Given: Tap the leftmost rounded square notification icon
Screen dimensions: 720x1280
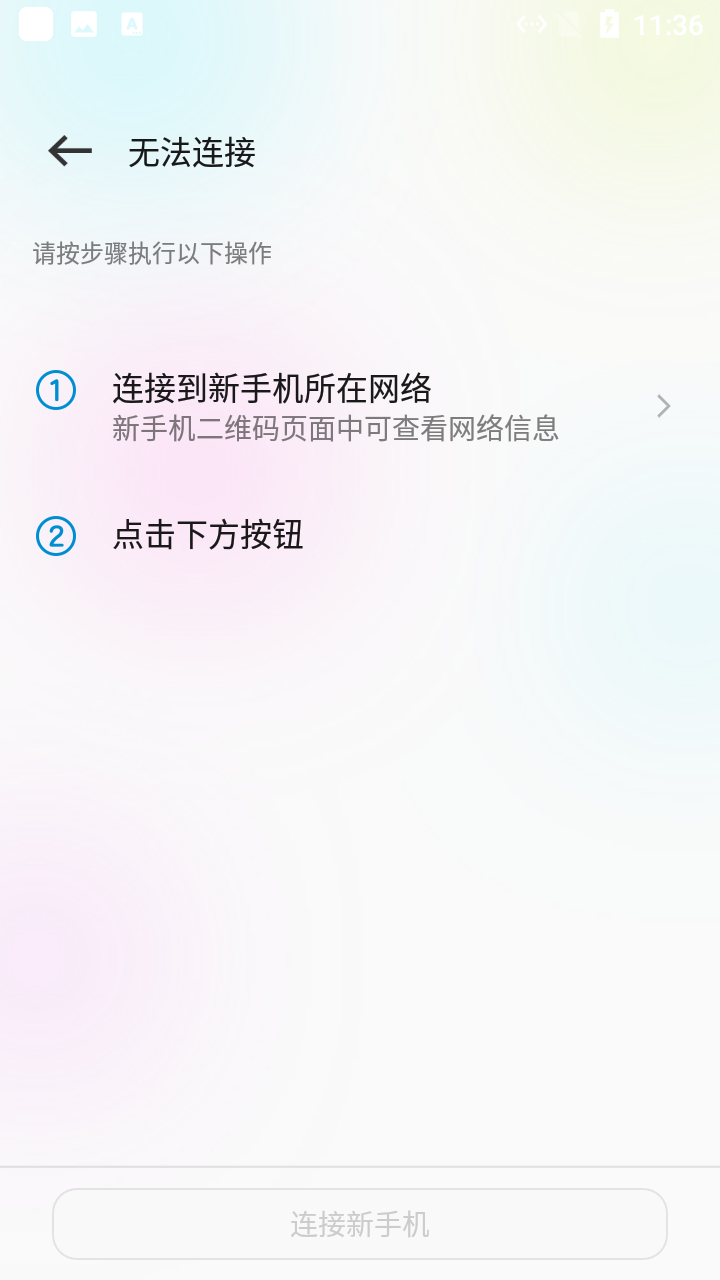Looking at the screenshot, I should (x=36, y=24).
